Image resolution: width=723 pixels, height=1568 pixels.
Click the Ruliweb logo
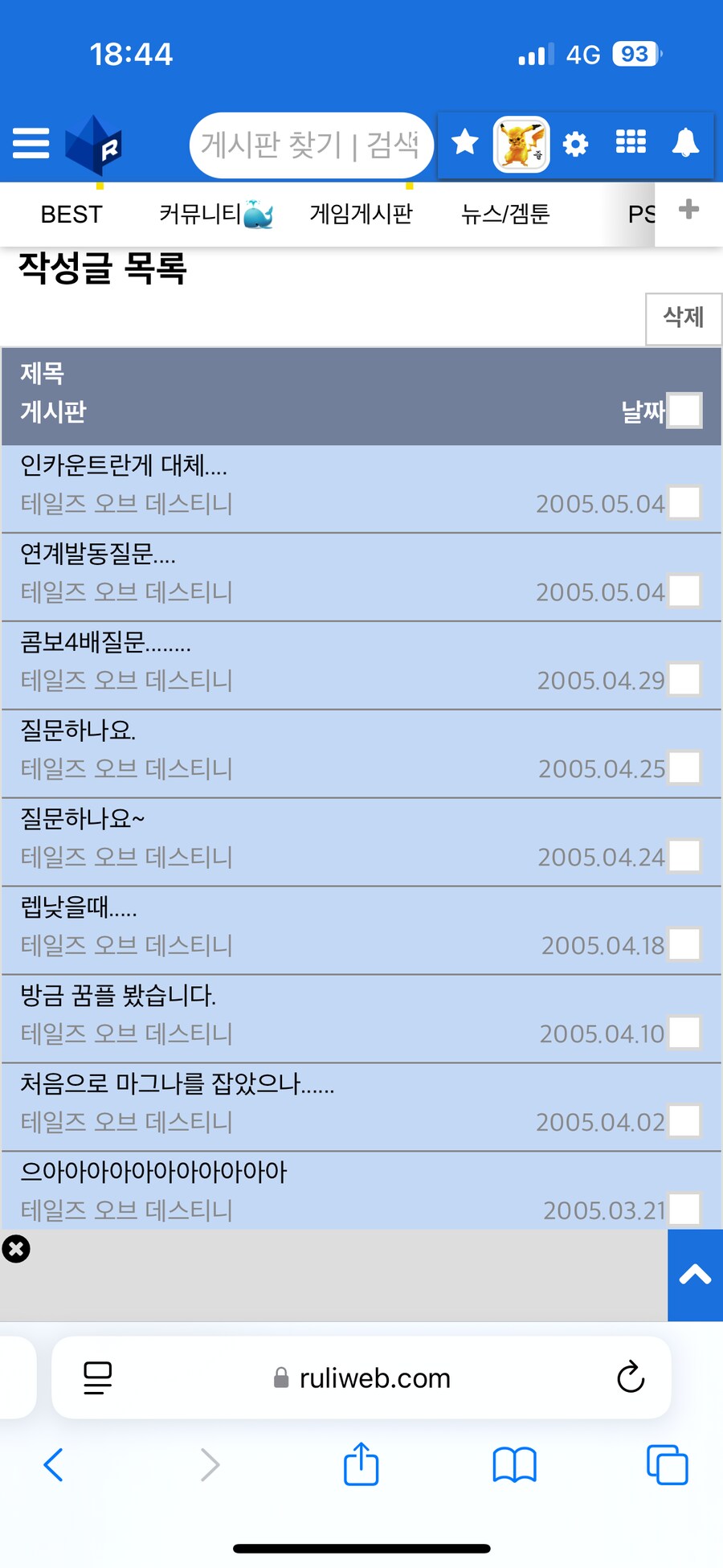pyautogui.click(x=95, y=143)
